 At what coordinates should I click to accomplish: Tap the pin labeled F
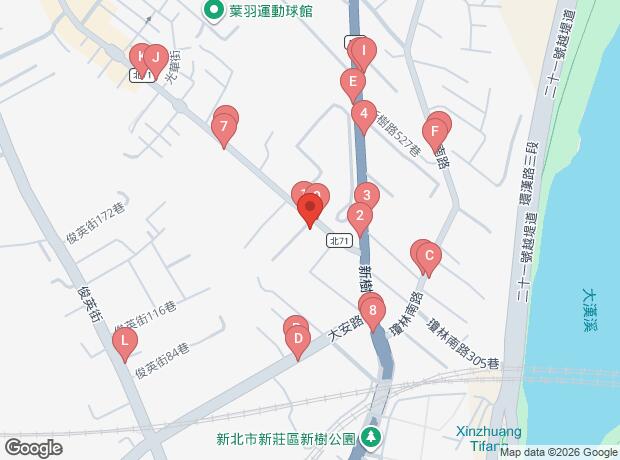[434, 130]
